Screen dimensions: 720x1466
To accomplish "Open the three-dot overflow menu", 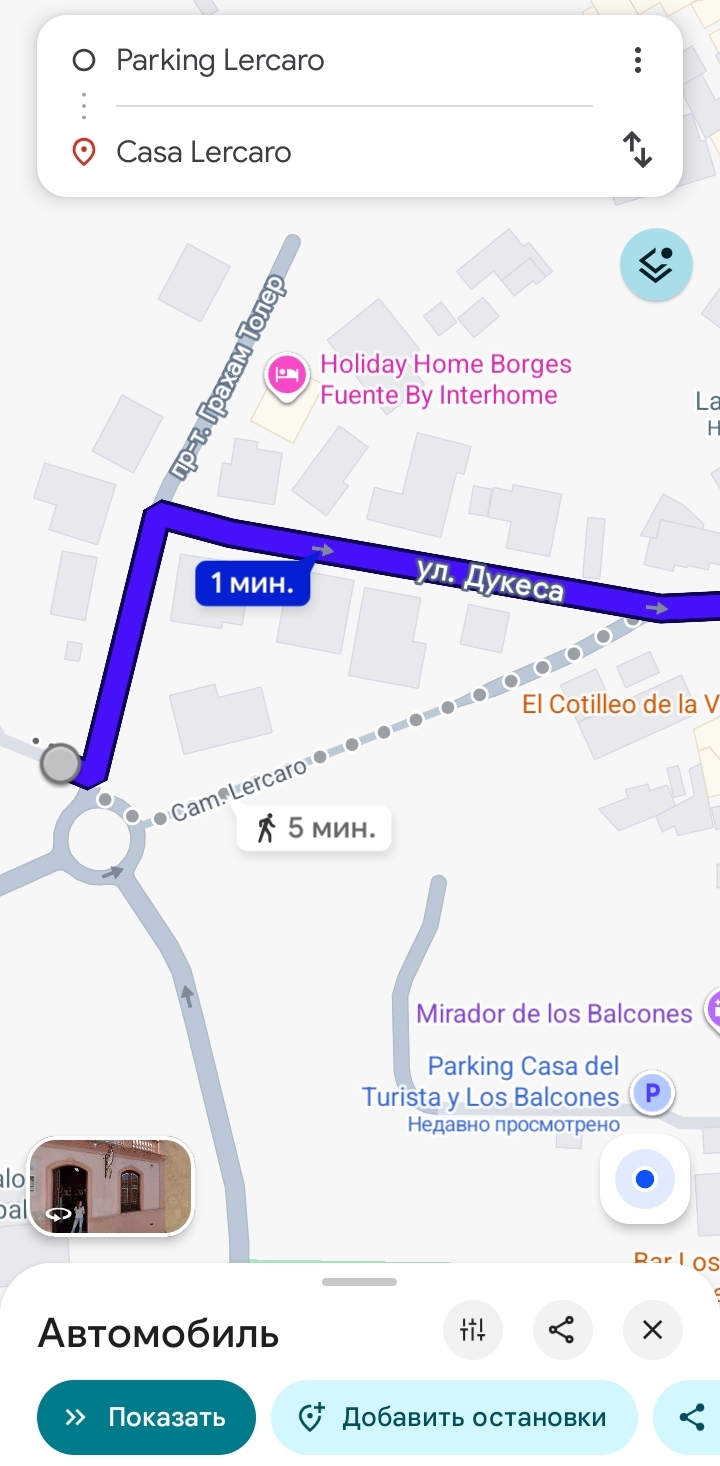I will [x=637, y=61].
